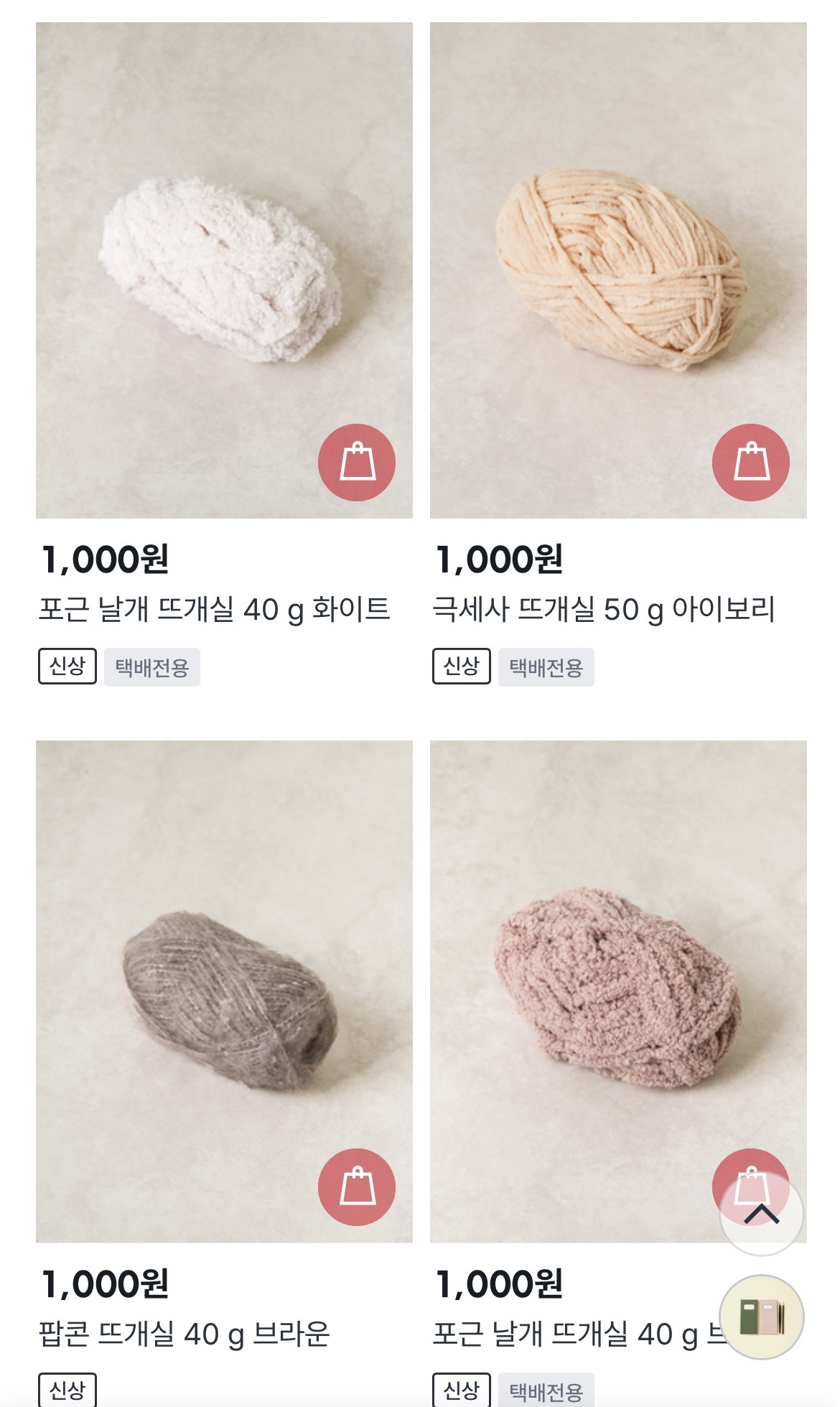This screenshot has width=840, height=1407.
Task: Jump back to top of page
Action: (761, 1215)
